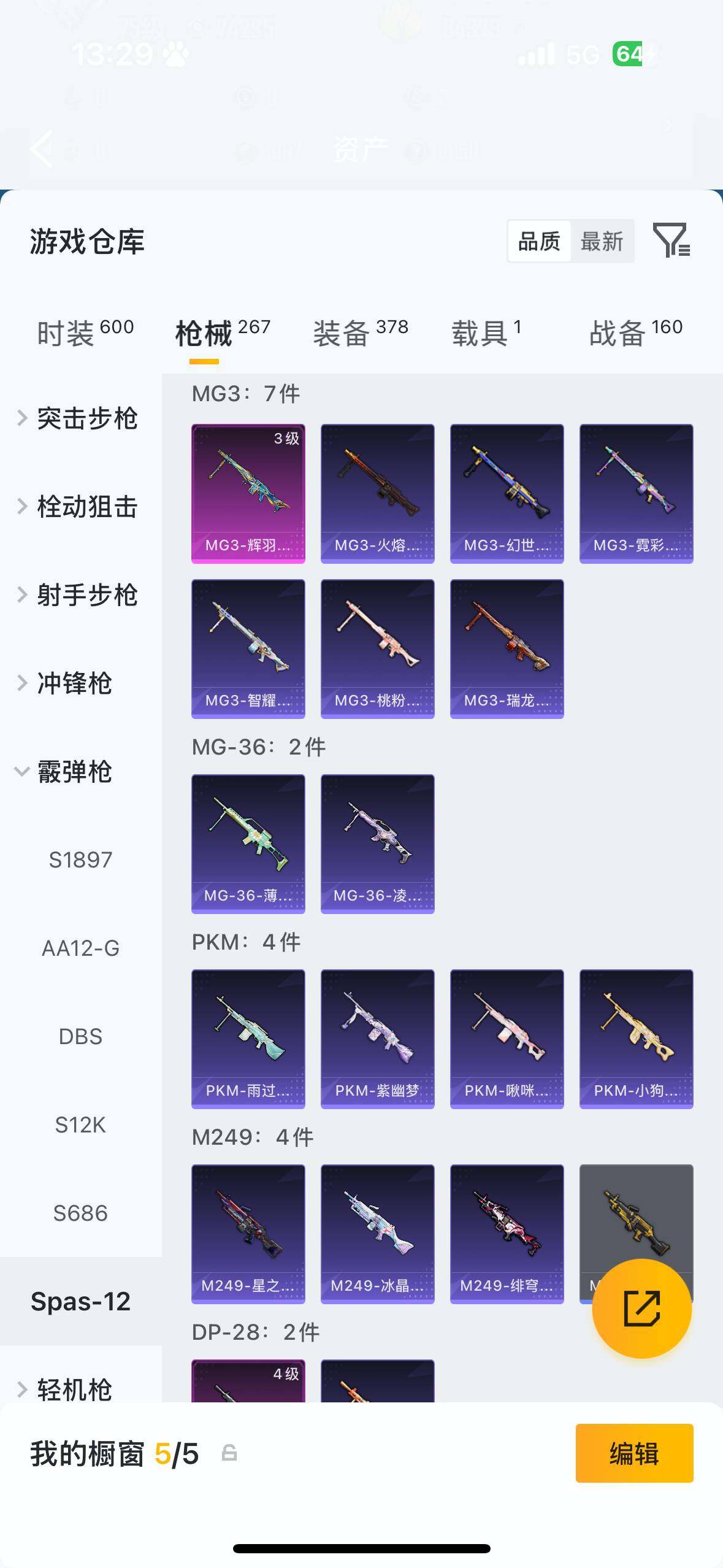Select the MG3-辉羽 3级 skin
This screenshot has width=723, height=1568.
tap(248, 491)
